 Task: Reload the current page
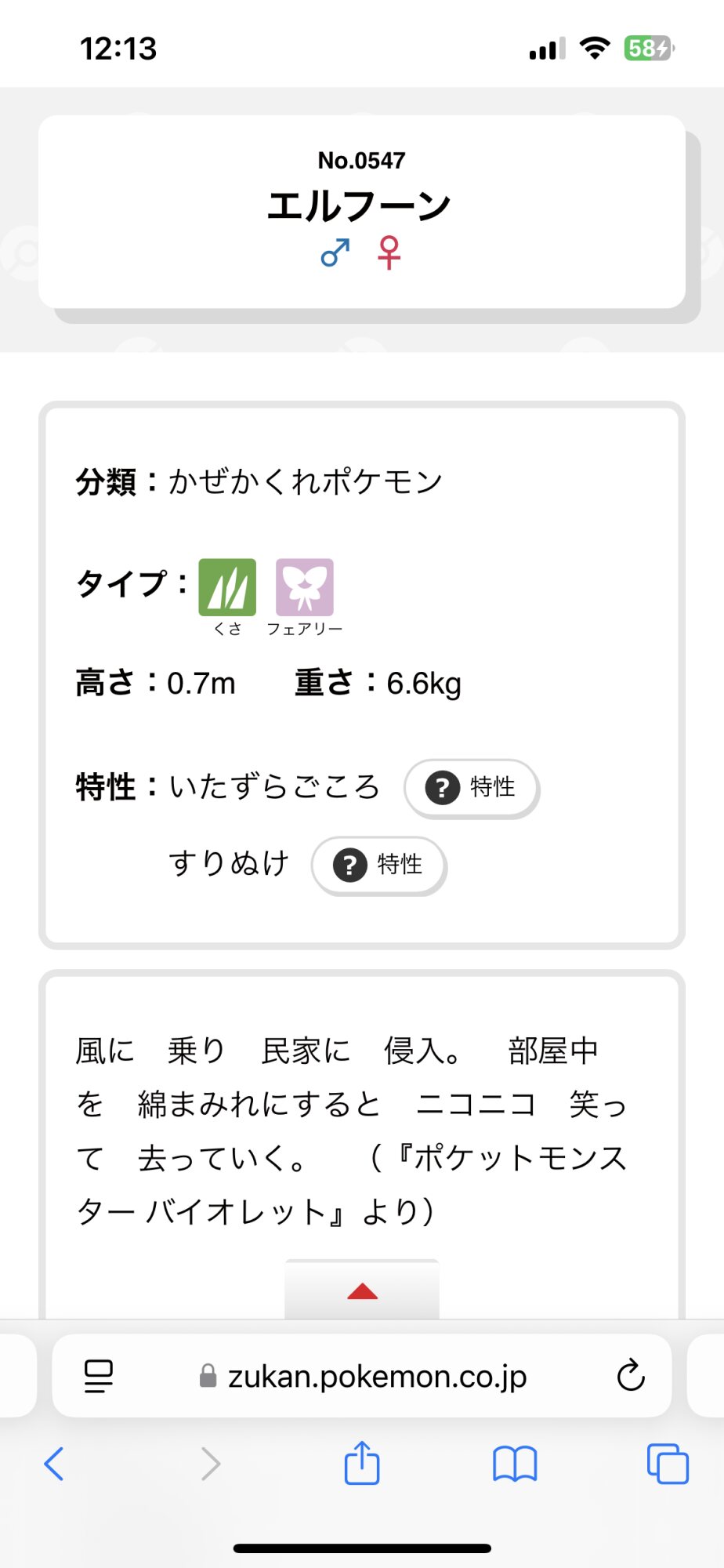[x=630, y=1375]
